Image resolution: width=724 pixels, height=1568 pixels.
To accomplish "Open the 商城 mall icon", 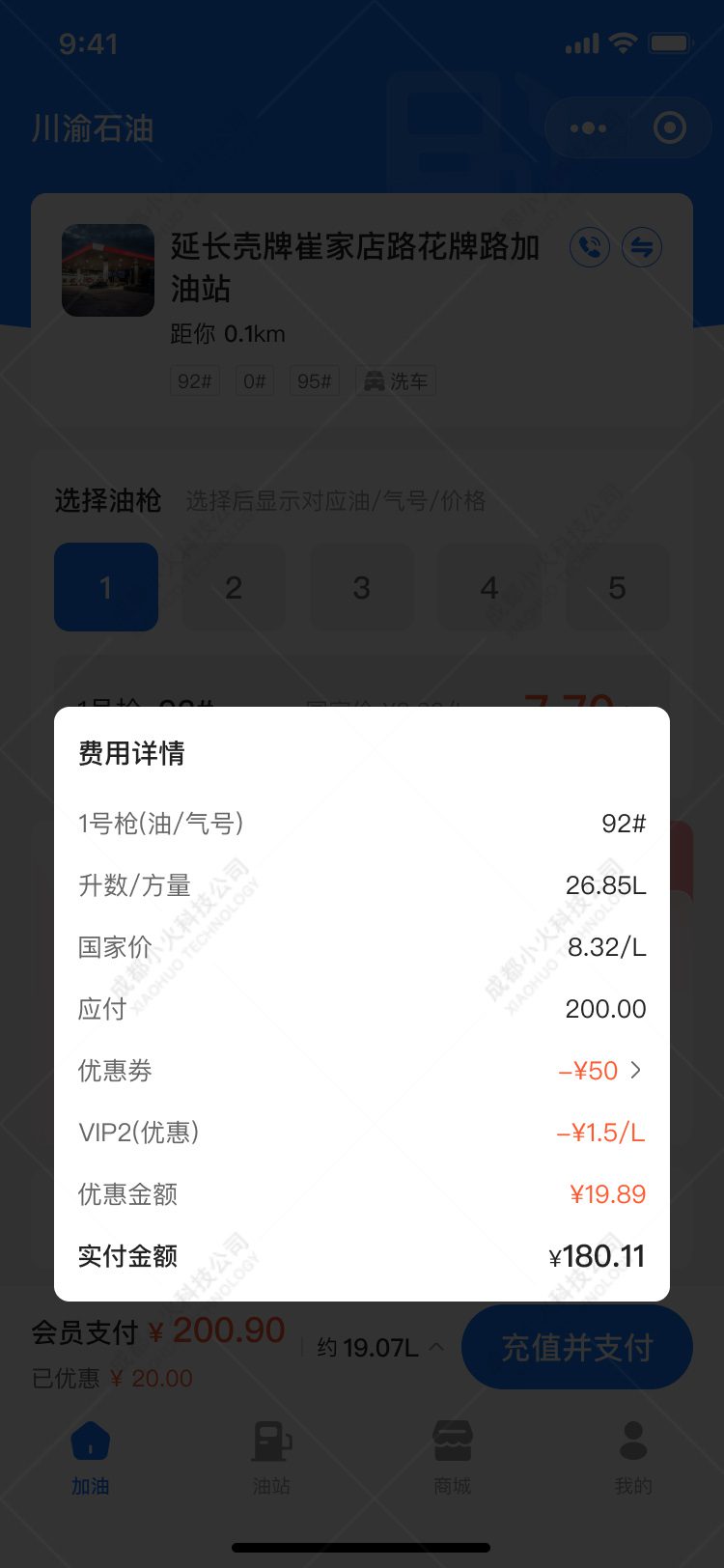I will click(x=452, y=1443).
